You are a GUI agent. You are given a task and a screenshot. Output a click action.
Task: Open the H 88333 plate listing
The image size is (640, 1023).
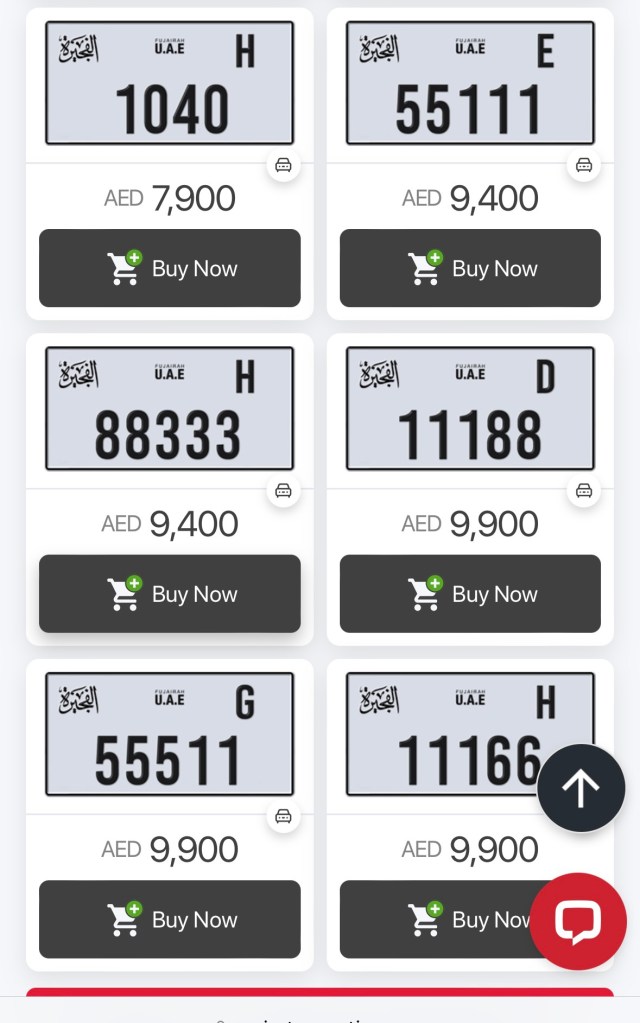170,409
